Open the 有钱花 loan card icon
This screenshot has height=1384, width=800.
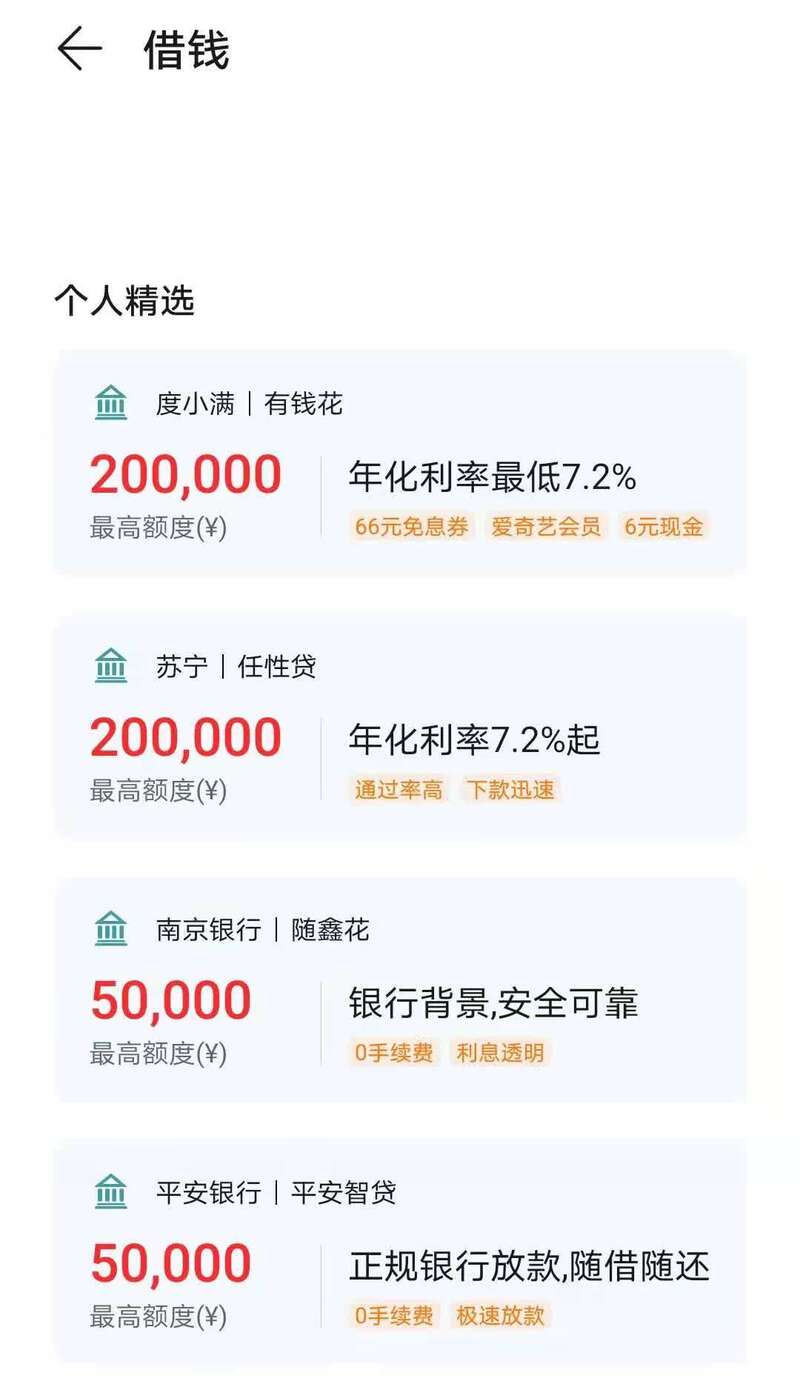(110, 403)
